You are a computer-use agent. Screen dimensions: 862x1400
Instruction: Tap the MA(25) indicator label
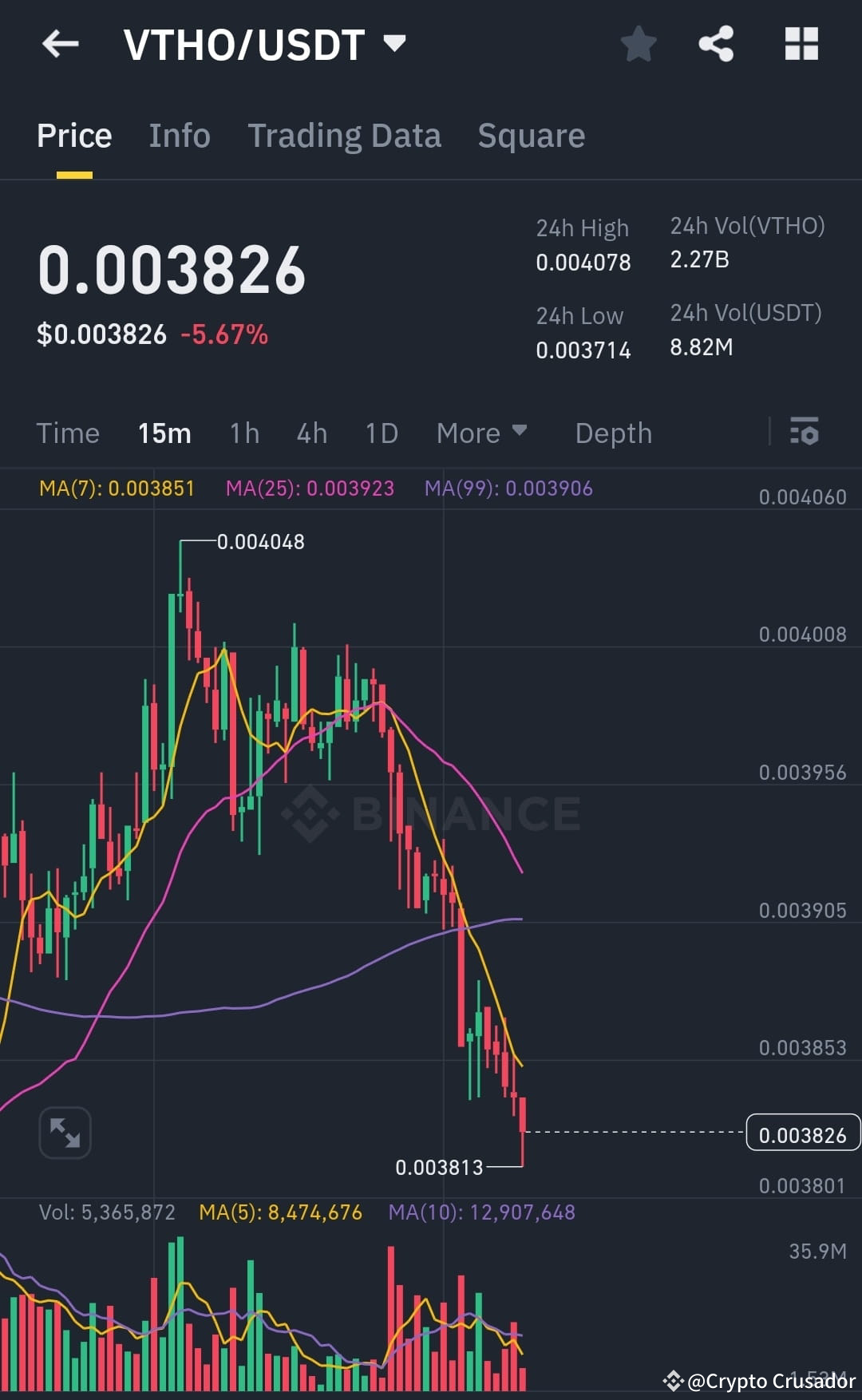click(310, 488)
